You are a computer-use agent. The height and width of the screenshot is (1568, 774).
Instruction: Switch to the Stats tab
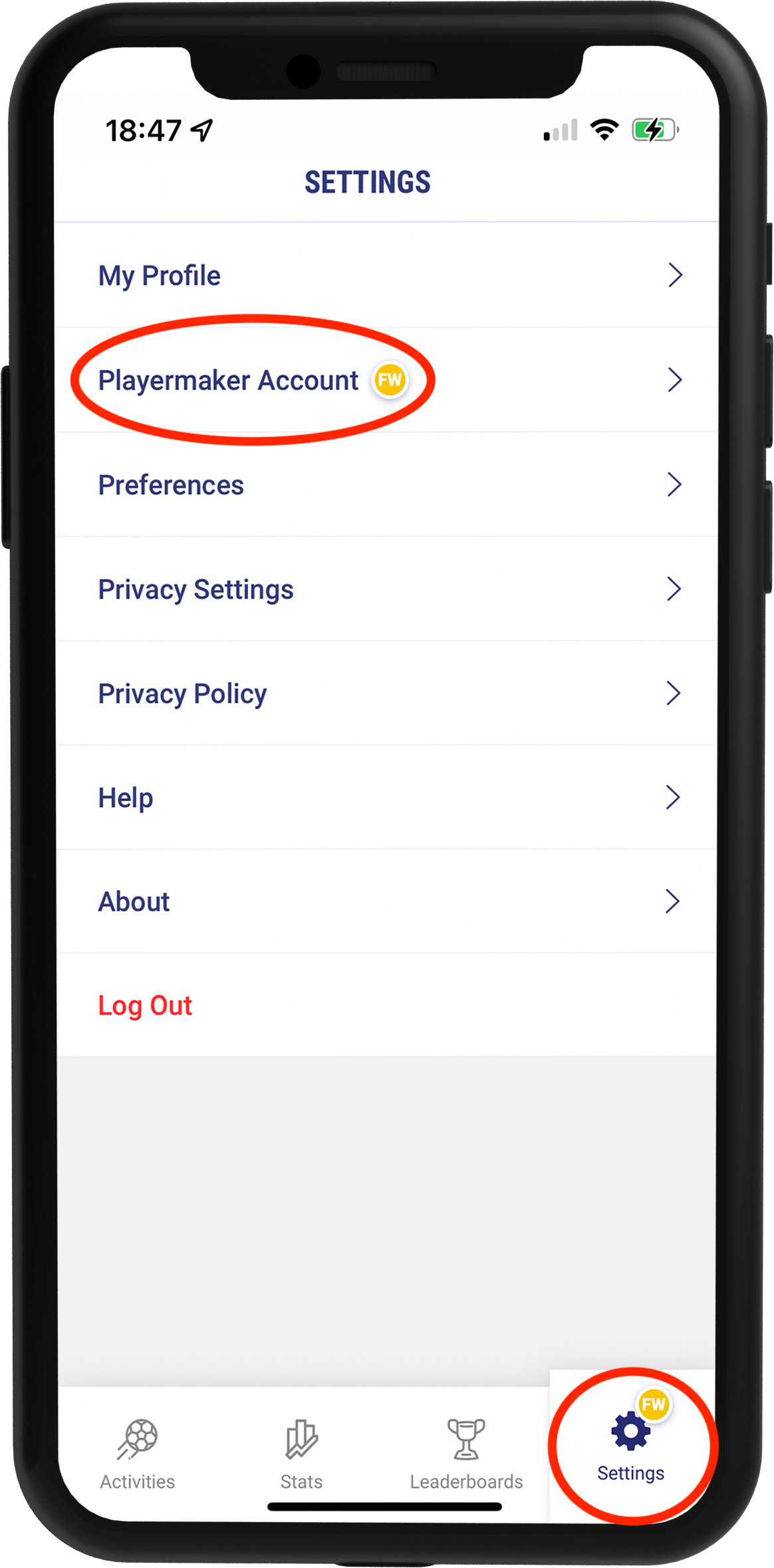tap(301, 1454)
